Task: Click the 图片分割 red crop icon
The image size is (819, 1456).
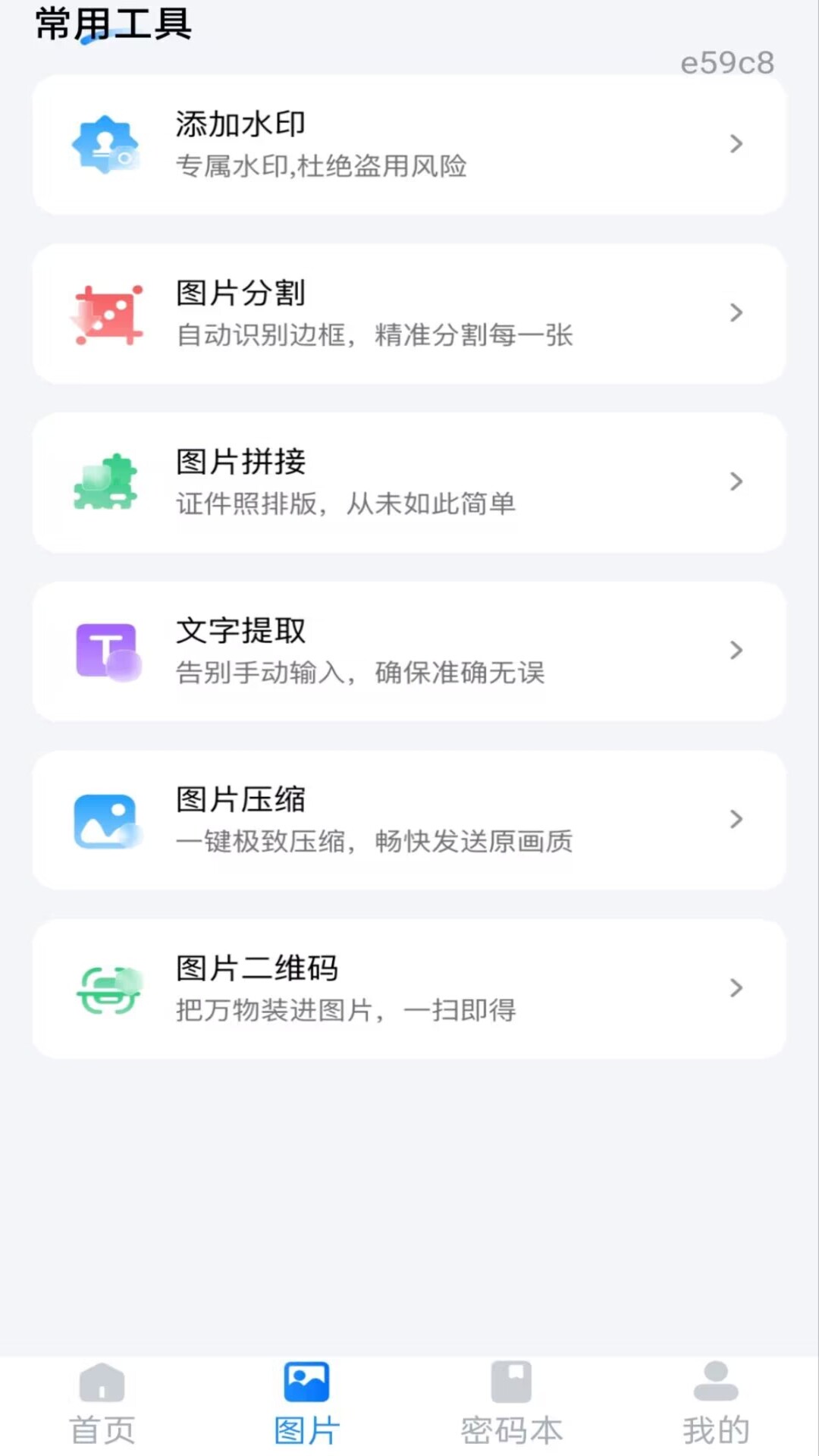Action: (x=106, y=312)
